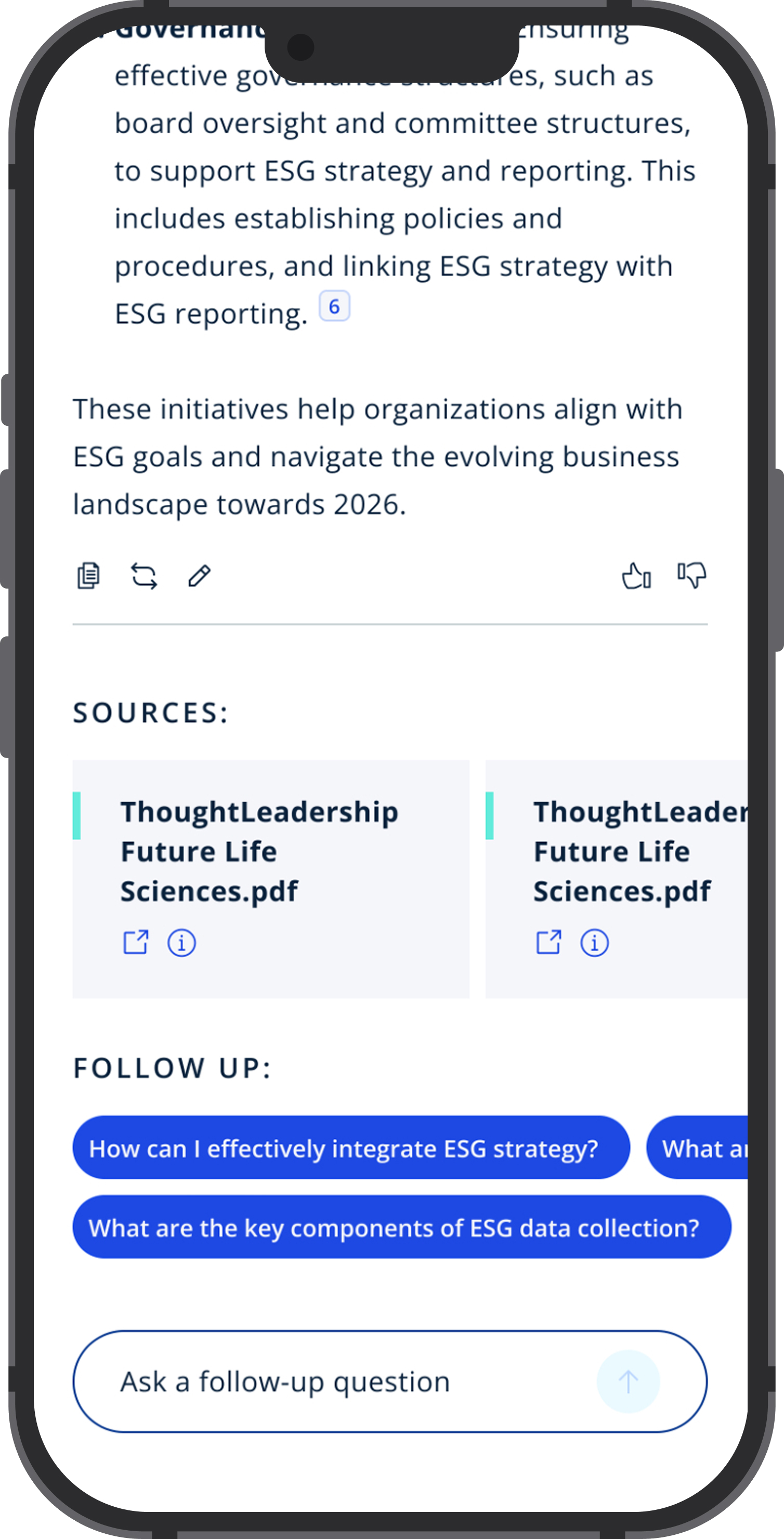
Task: Ask "How can I effectively integrate ESG strategy?"
Action: point(351,1147)
